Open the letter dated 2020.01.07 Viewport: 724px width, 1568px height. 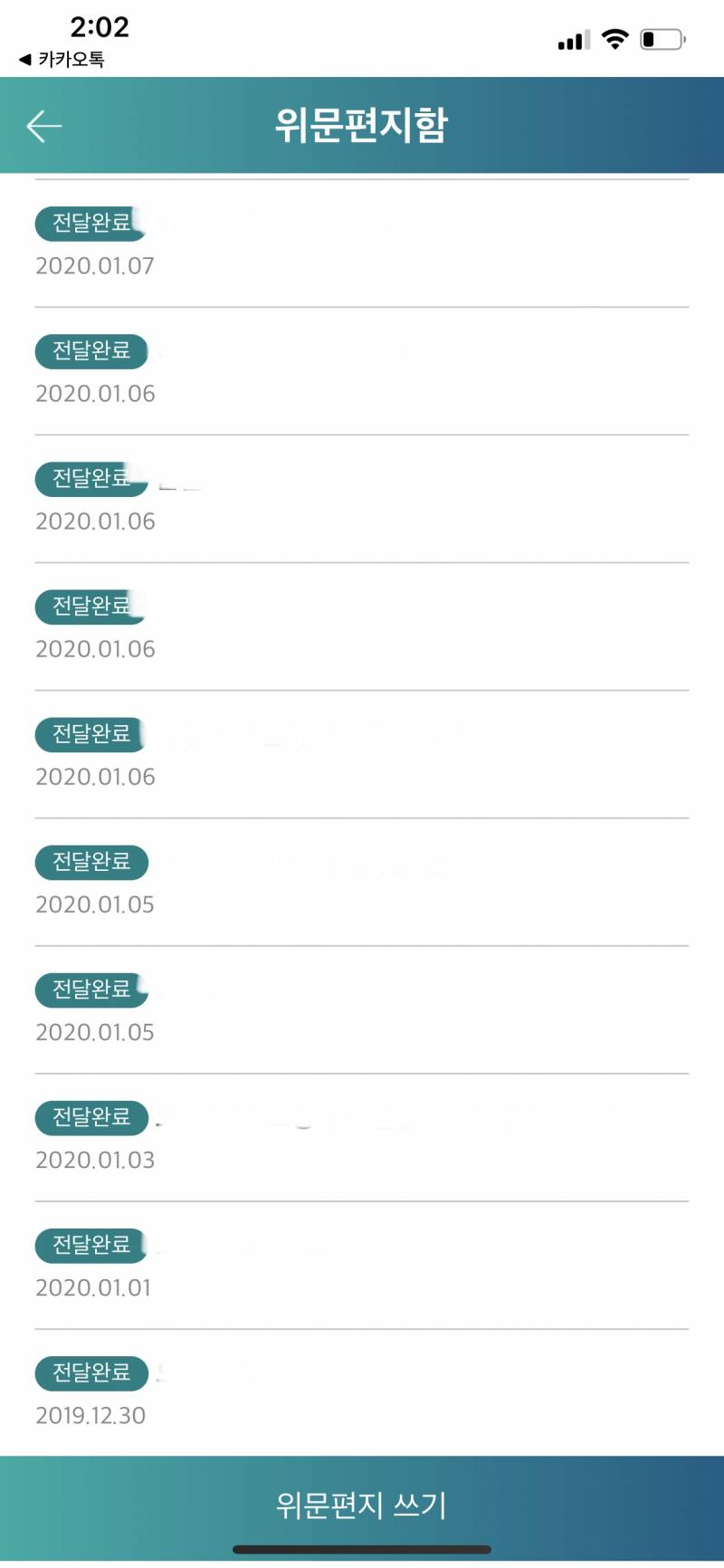[362, 244]
